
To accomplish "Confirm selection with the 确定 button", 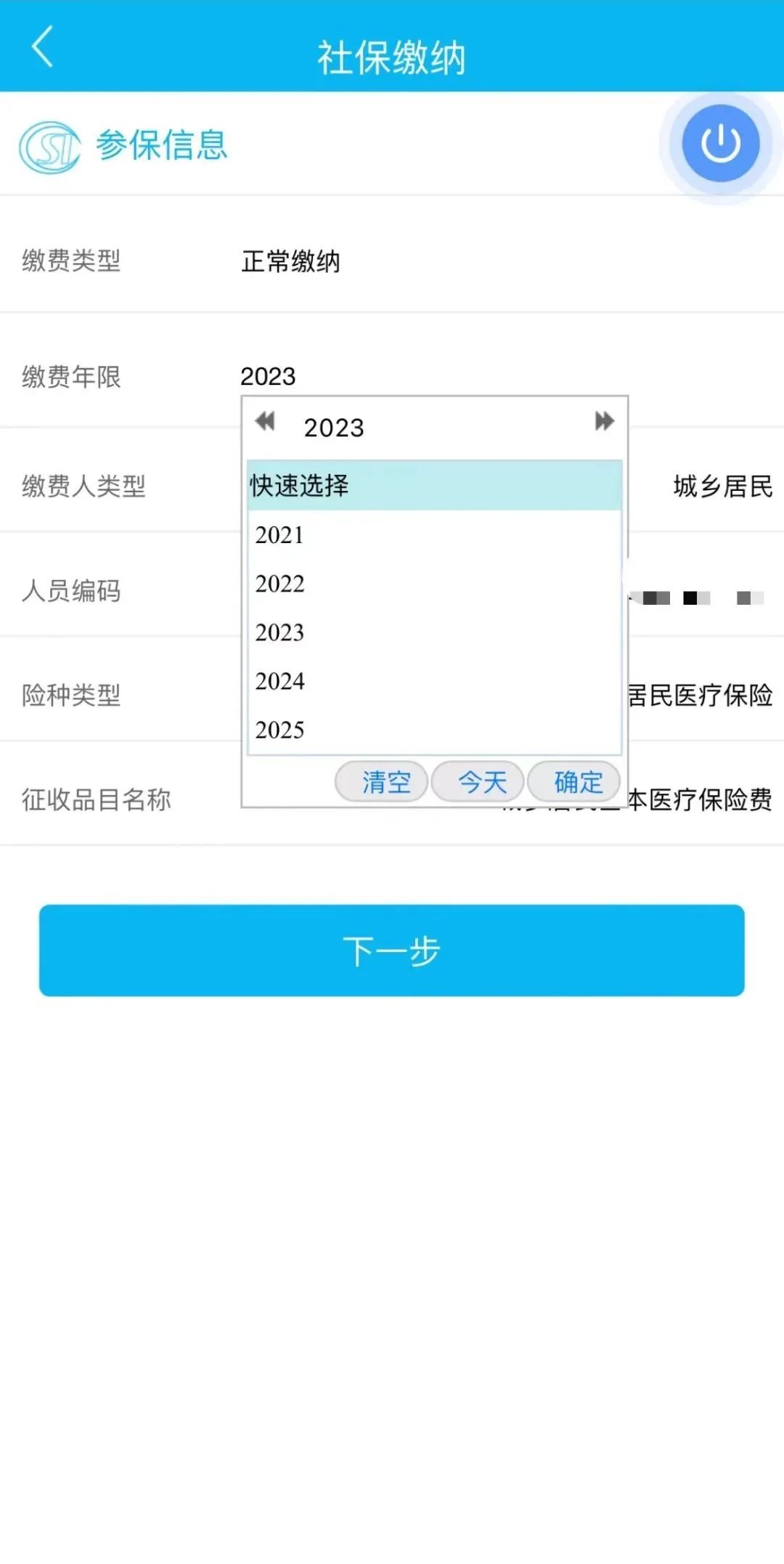I will click(573, 781).
